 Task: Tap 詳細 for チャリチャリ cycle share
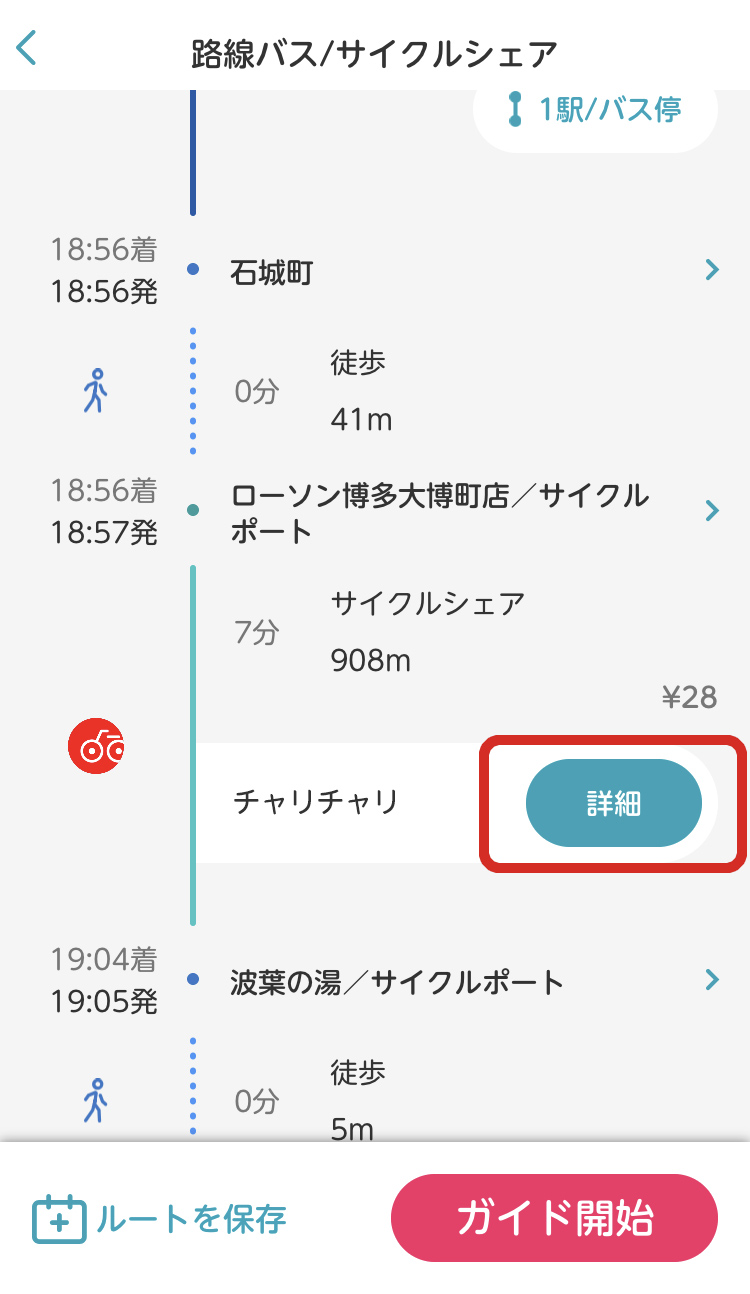(614, 803)
